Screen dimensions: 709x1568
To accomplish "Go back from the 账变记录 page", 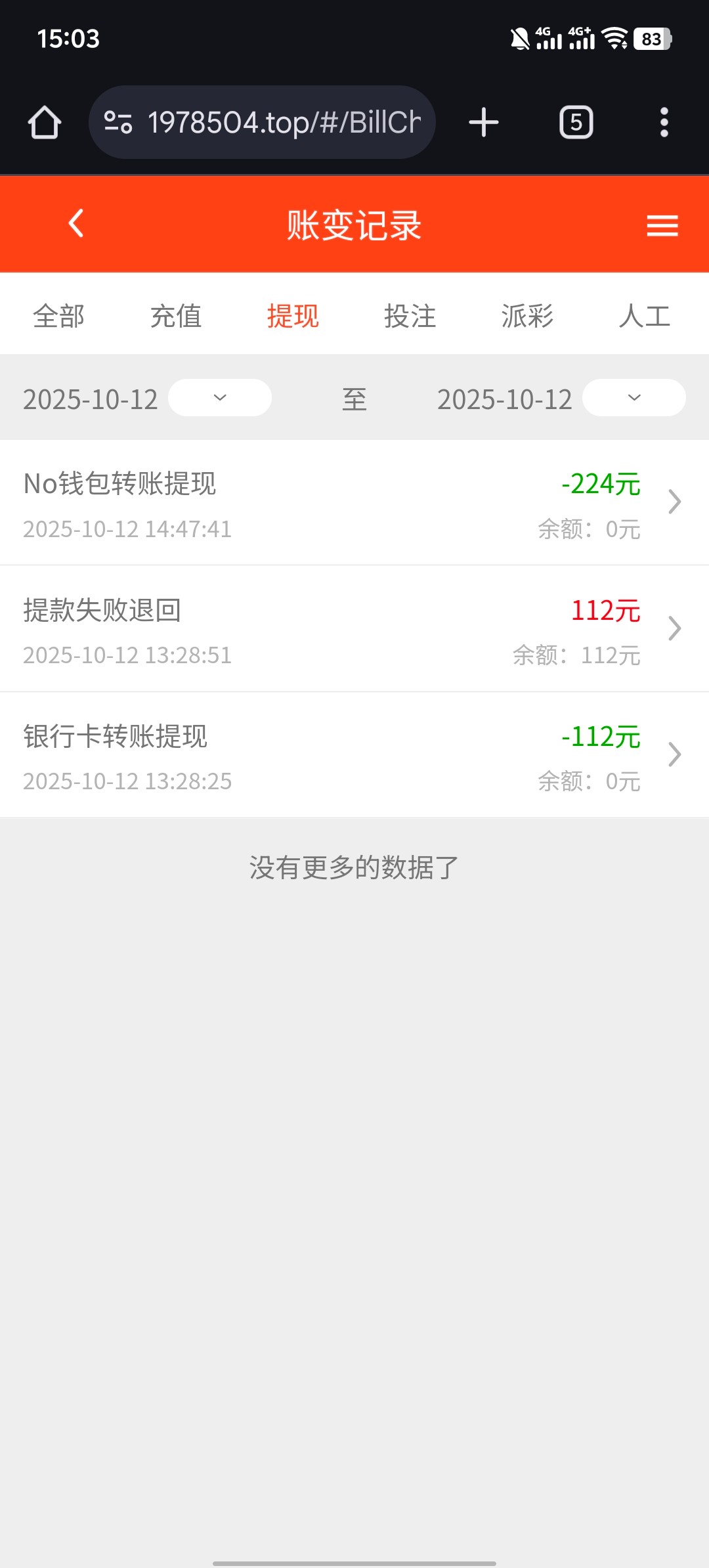I will (x=76, y=224).
